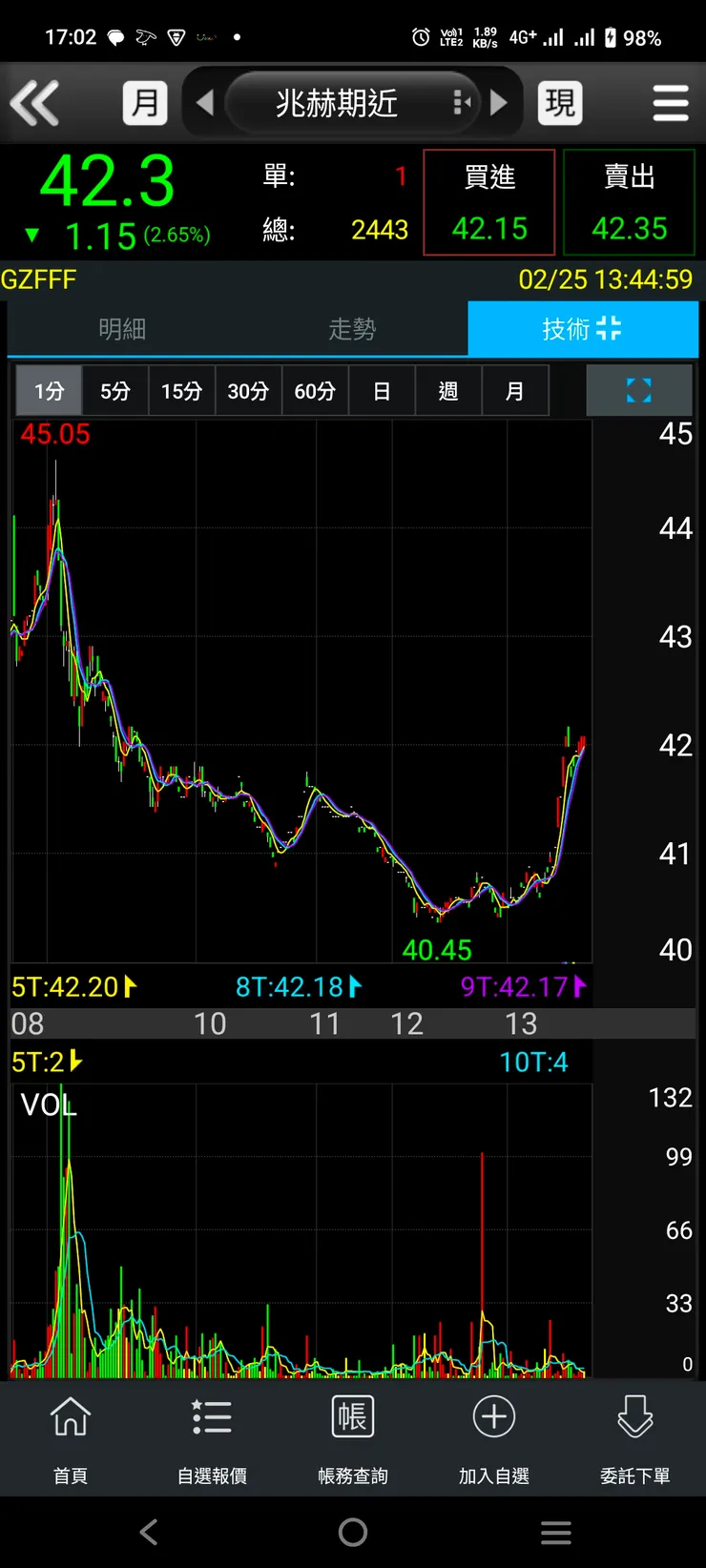
Task: Open 委託下單 order placement
Action: [634, 1438]
